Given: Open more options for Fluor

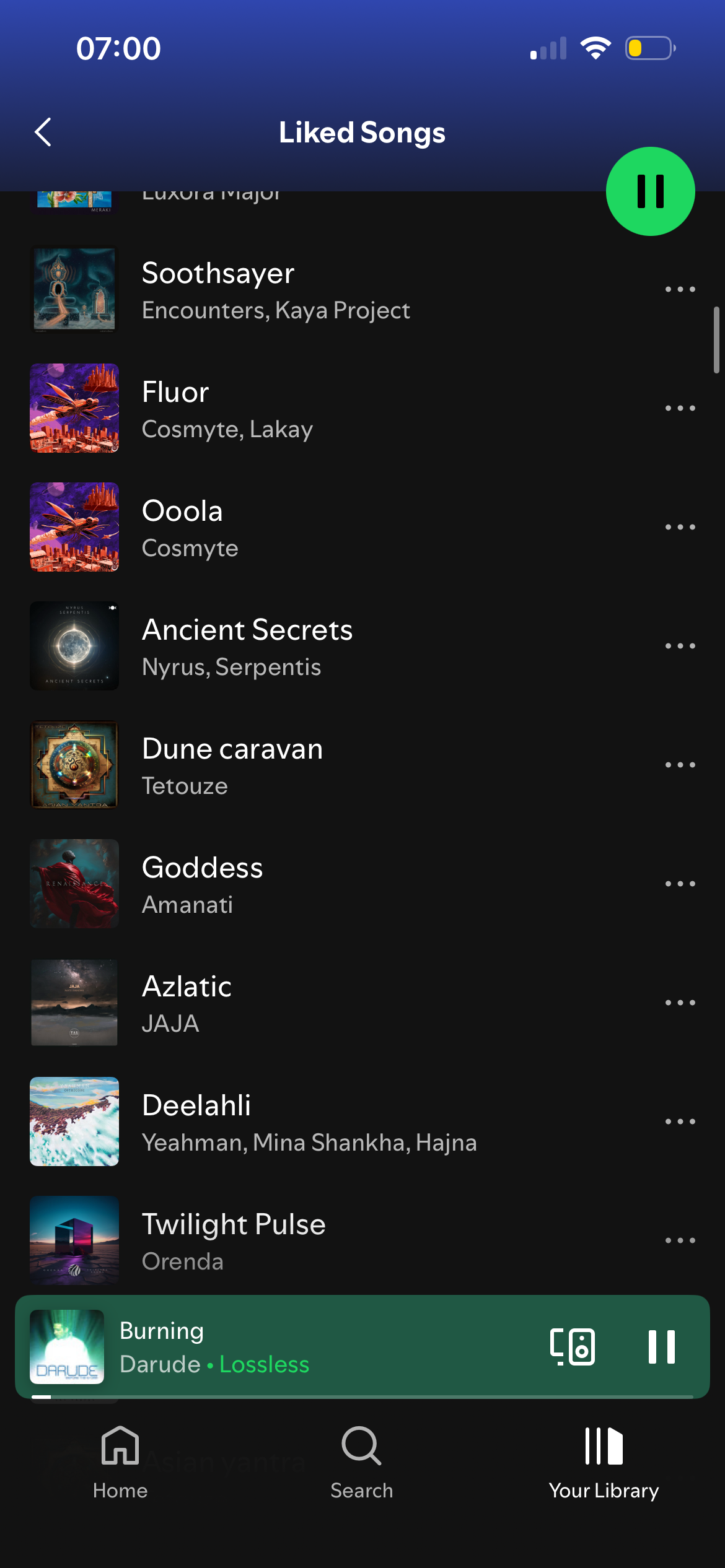Looking at the screenshot, I should coord(680,408).
